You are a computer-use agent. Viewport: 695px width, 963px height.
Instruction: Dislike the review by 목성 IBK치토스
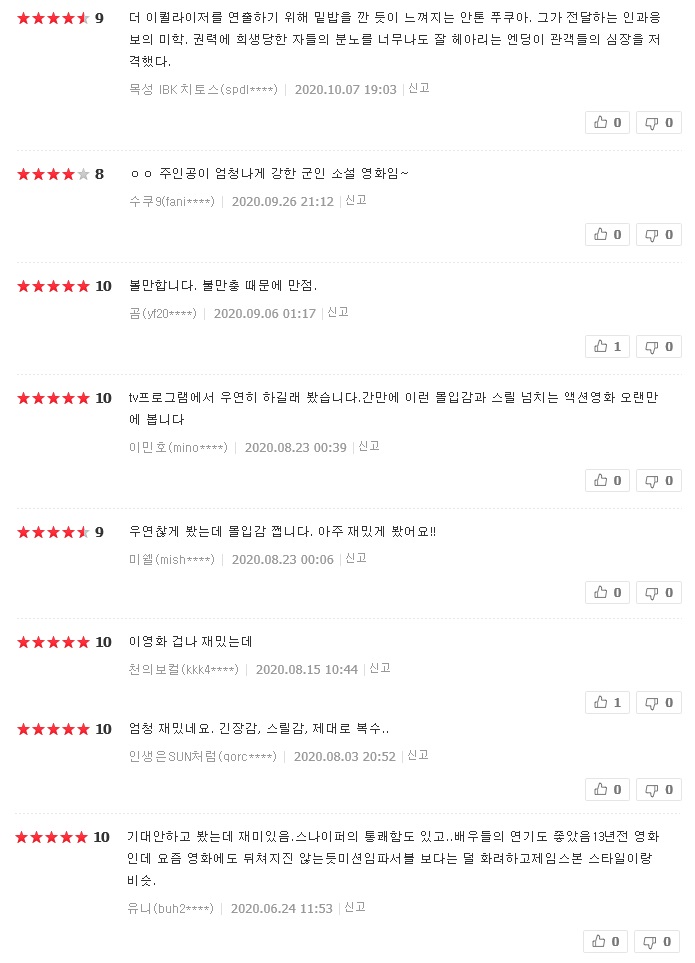coord(659,123)
